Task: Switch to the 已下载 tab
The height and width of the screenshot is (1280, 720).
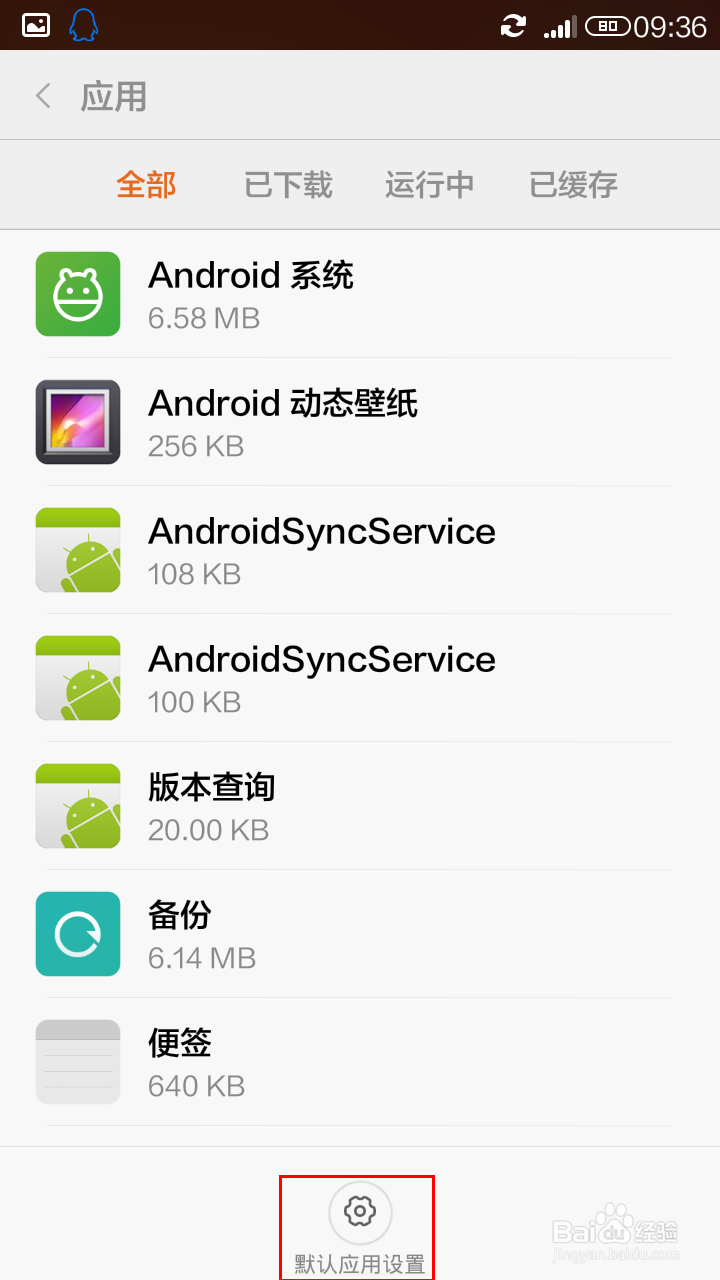Action: coord(288,185)
